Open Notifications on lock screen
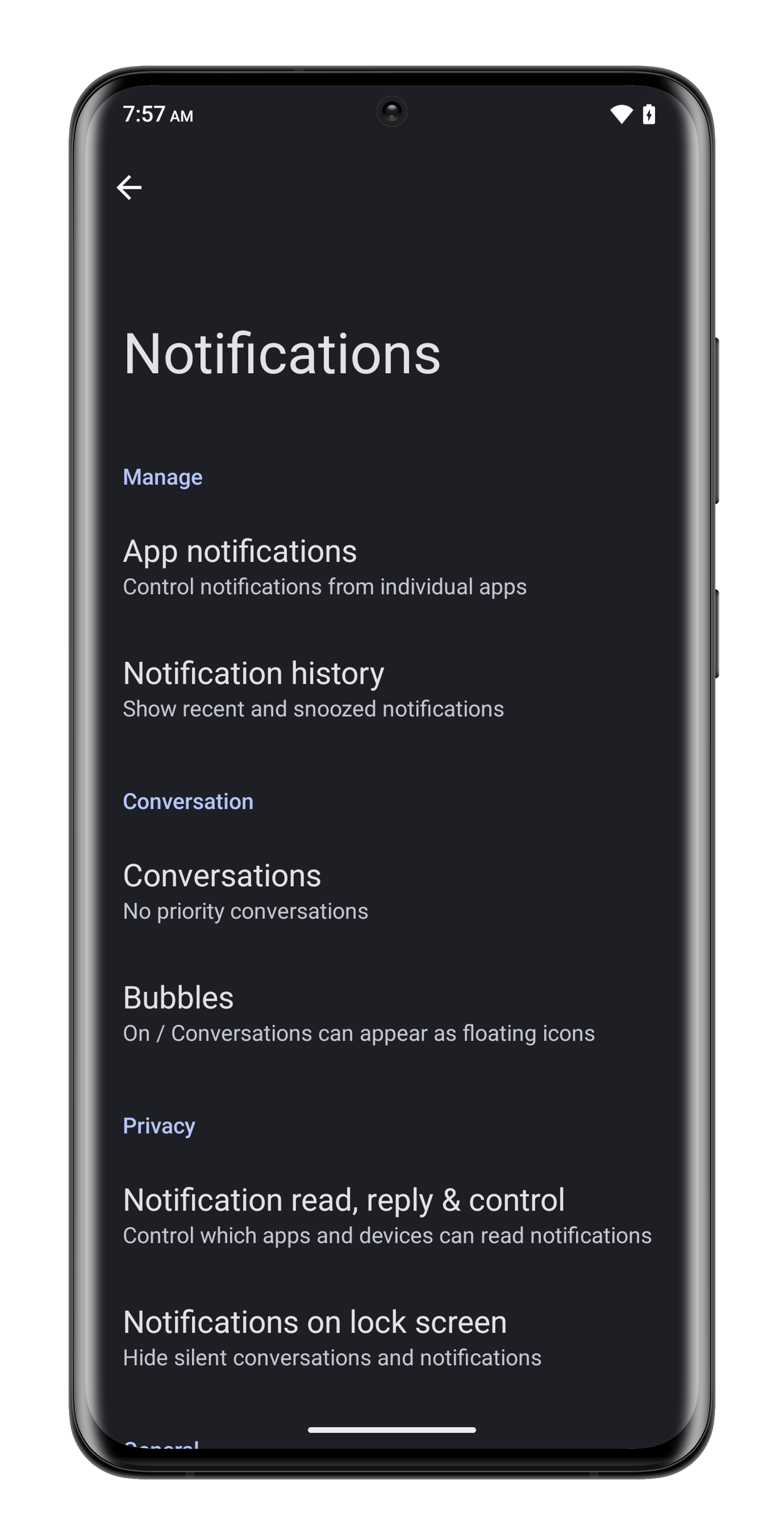Viewport: 784px width, 1534px height. tap(332, 1338)
